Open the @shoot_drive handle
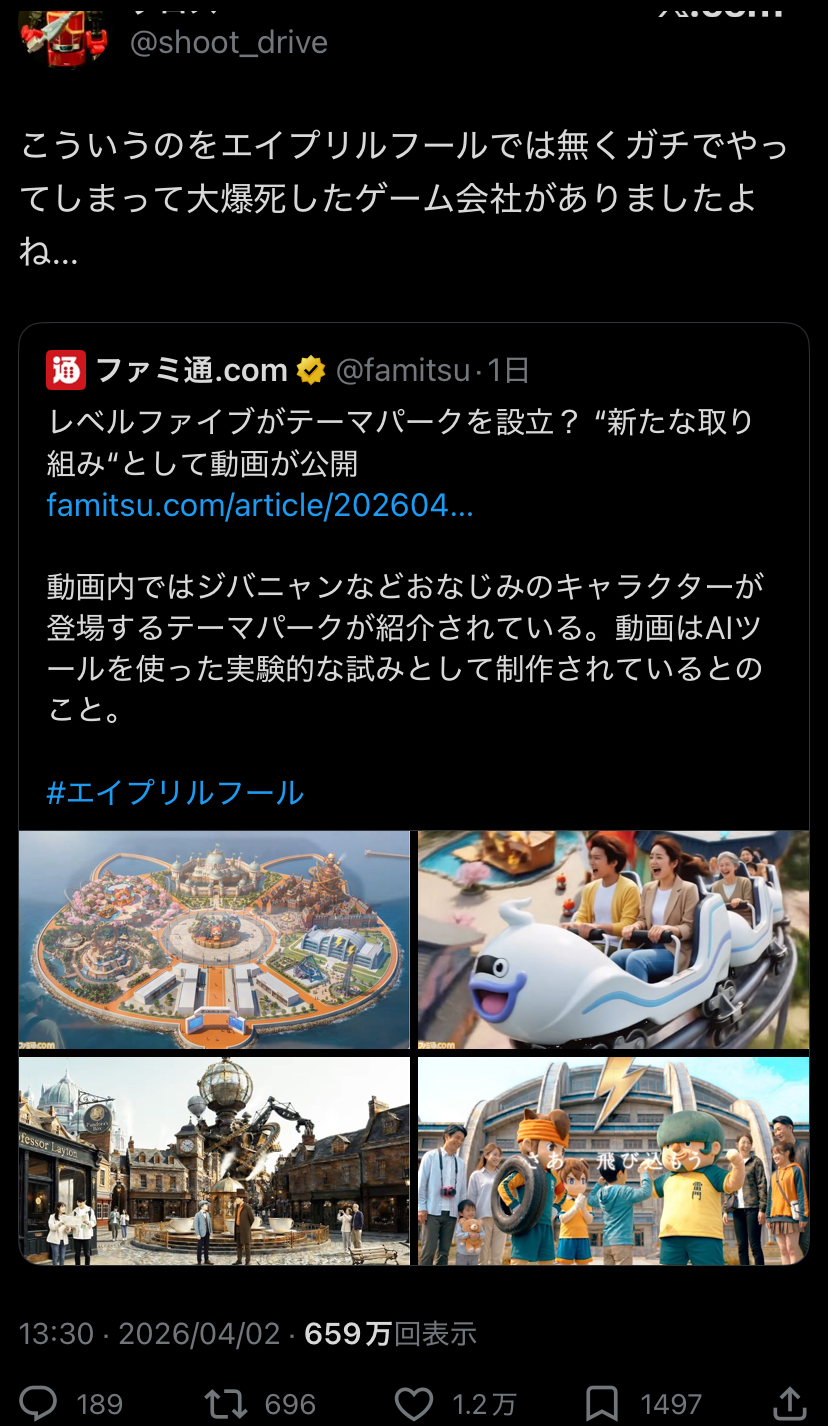This screenshot has width=828, height=1426. click(229, 42)
